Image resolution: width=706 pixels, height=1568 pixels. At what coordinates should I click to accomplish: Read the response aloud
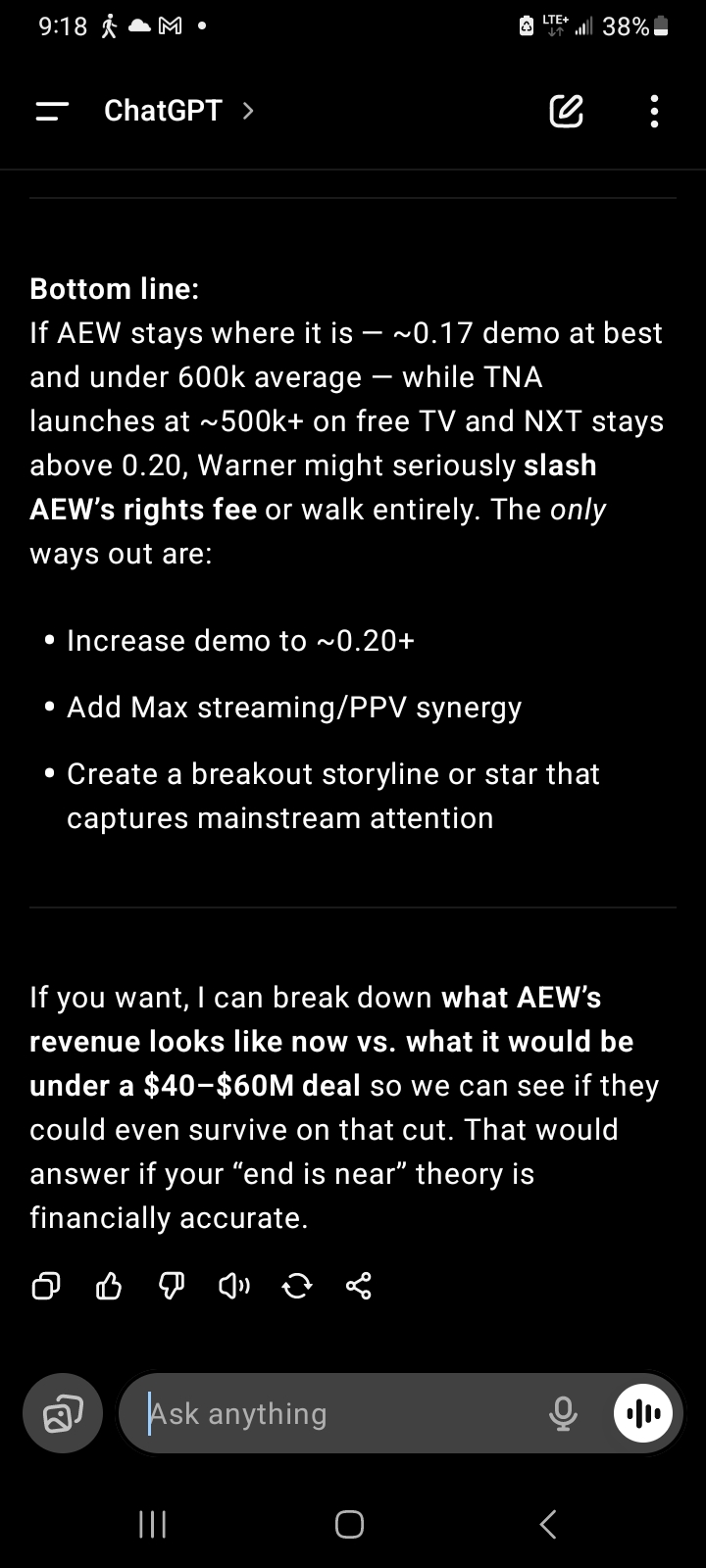(x=233, y=1286)
